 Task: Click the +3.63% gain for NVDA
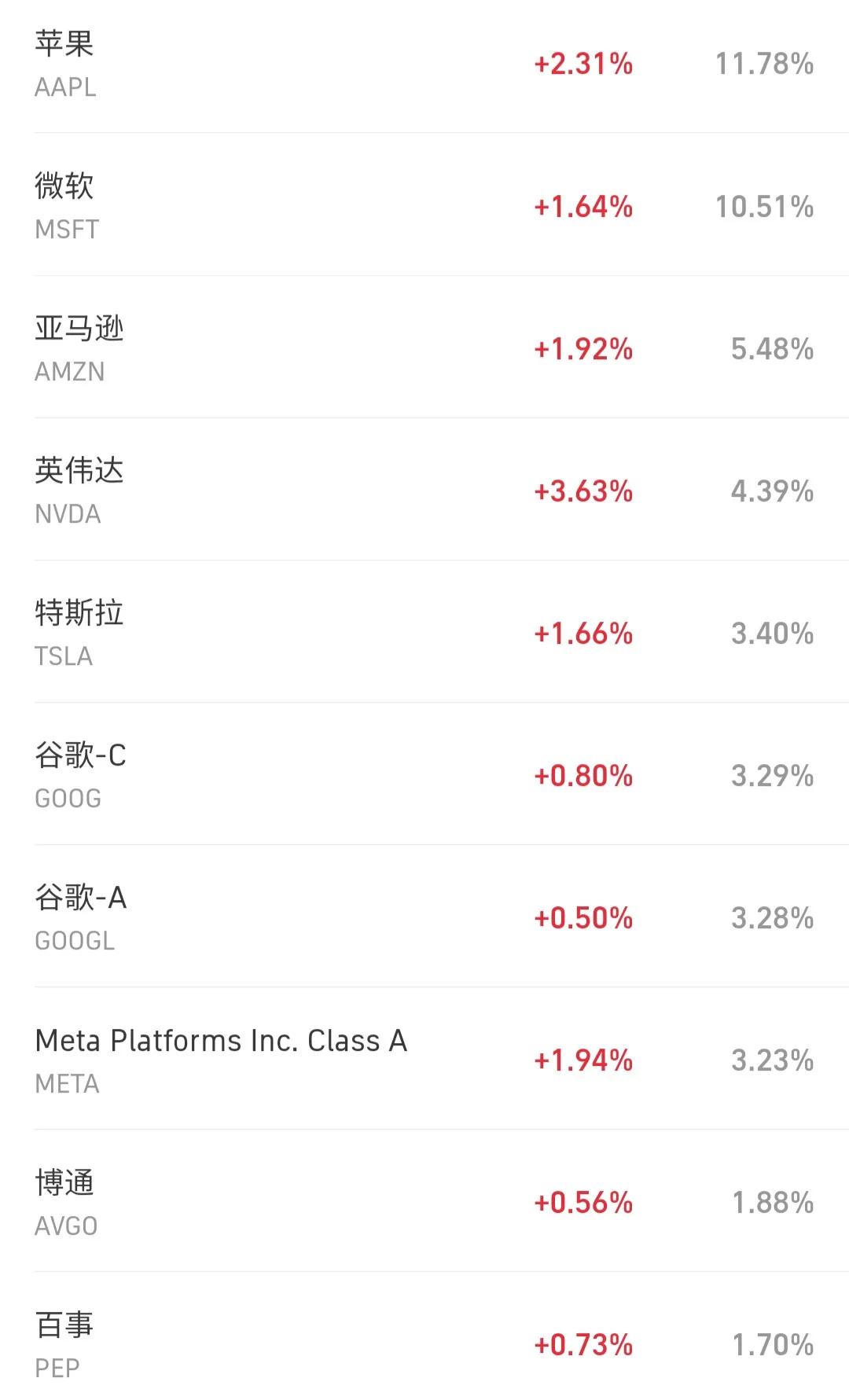point(582,491)
